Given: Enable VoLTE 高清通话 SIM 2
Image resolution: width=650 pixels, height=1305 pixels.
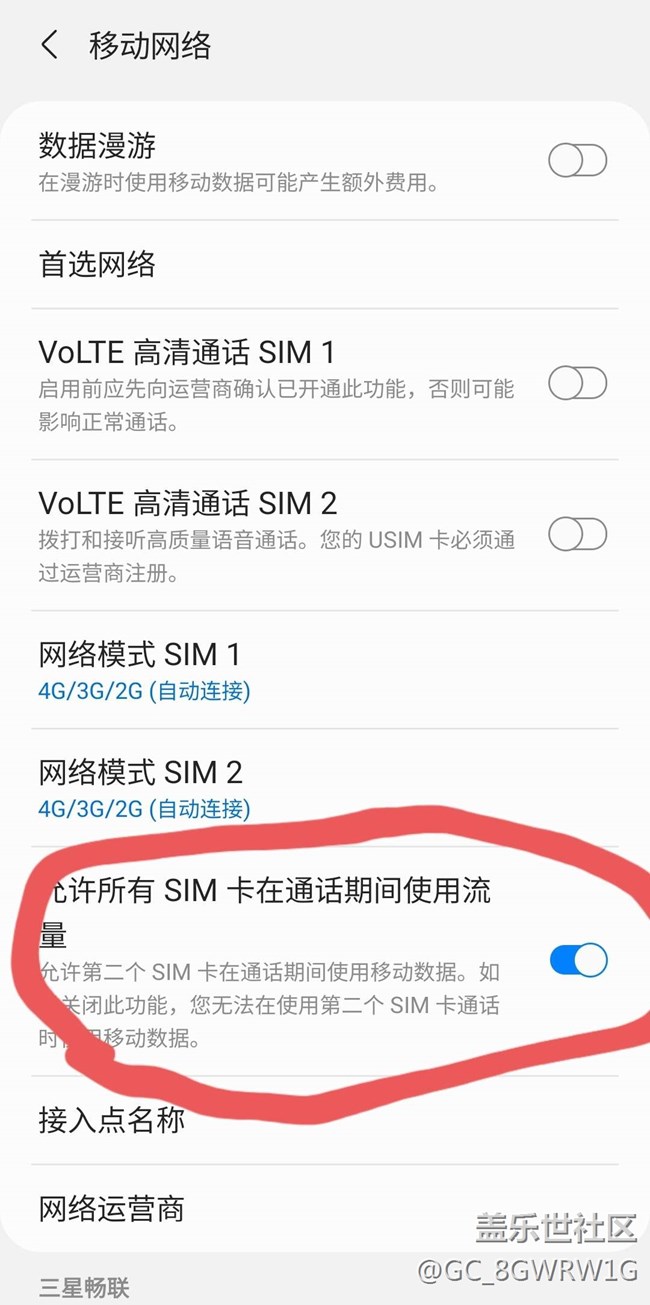Looking at the screenshot, I should 578,534.
